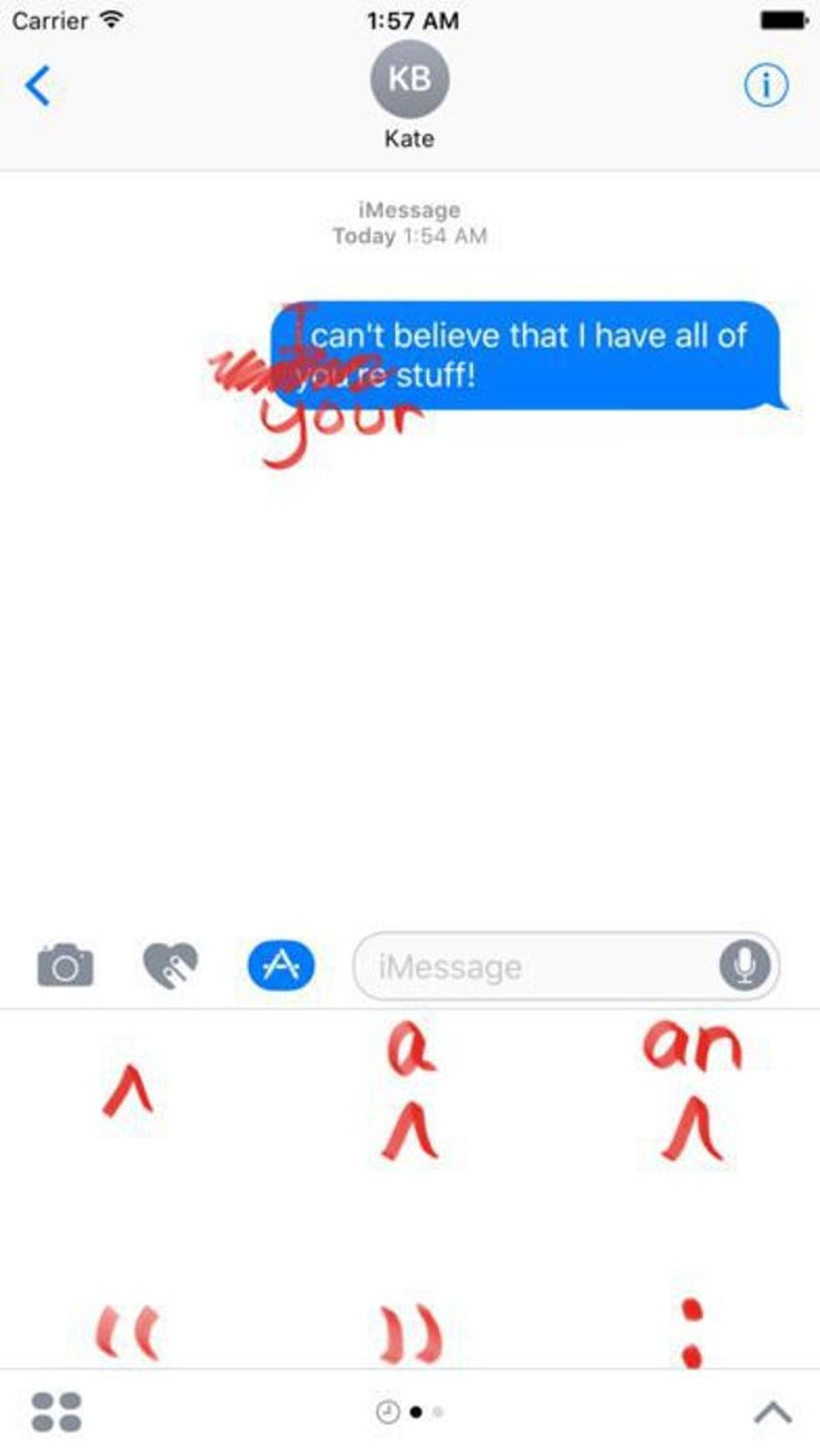Open the camera to attach a photo
This screenshot has width=820, height=1456.
coord(65,966)
